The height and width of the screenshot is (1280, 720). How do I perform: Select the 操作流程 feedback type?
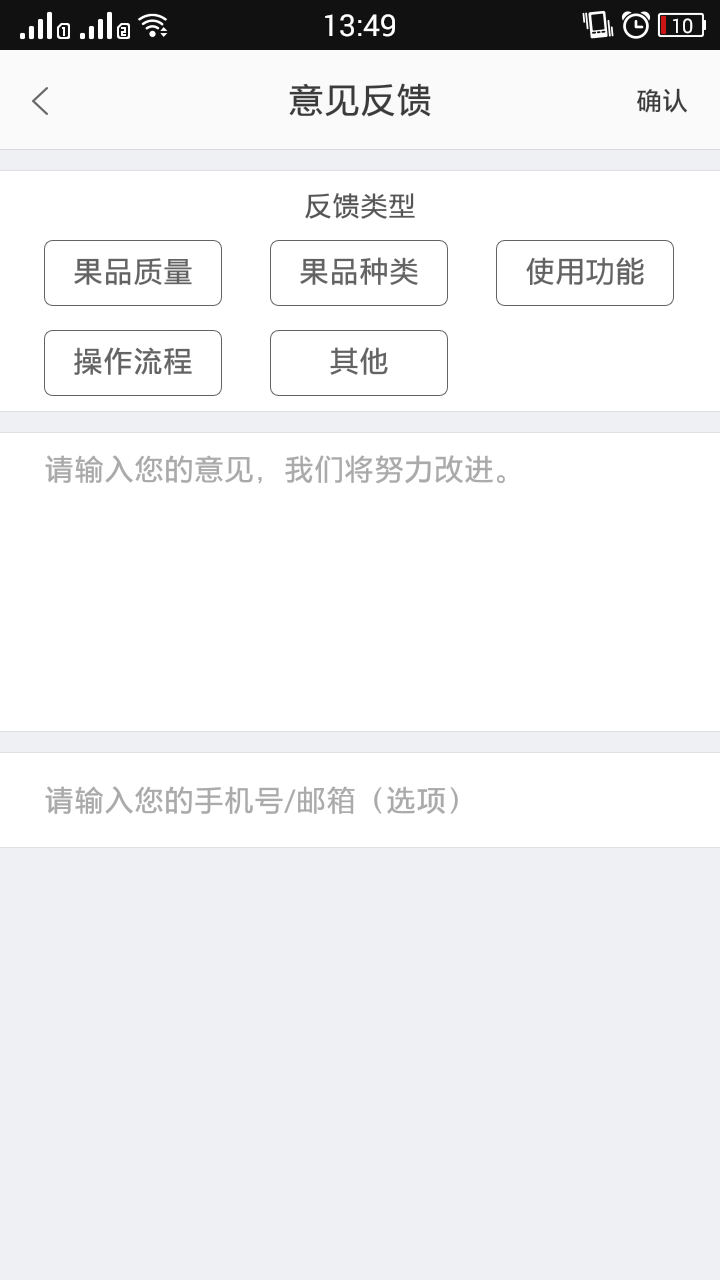pyautogui.click(x=133, y=363)
